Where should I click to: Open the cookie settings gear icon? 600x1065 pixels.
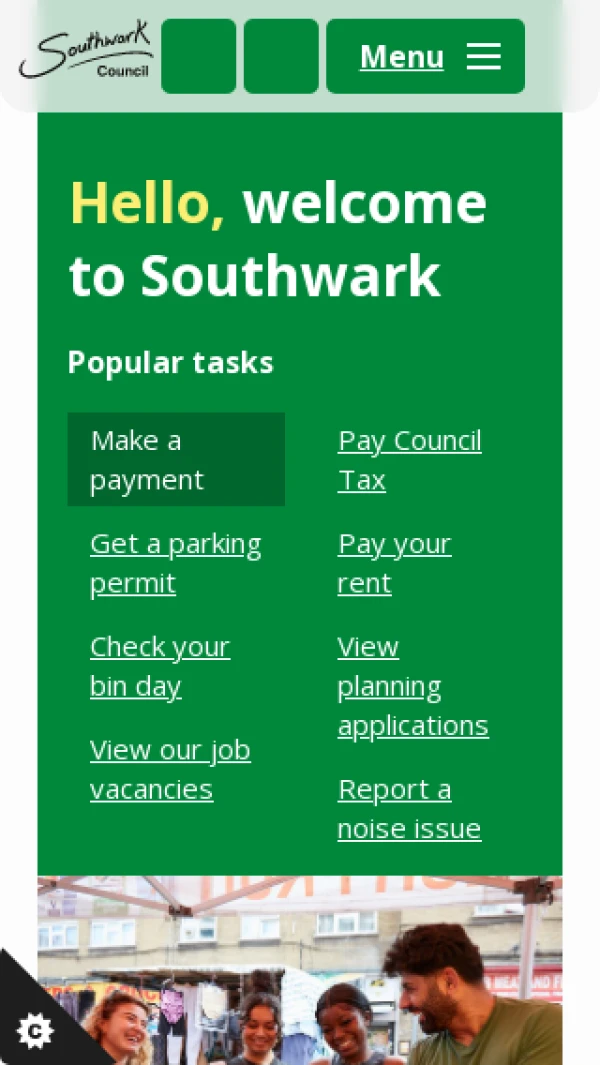point(35,1030)
